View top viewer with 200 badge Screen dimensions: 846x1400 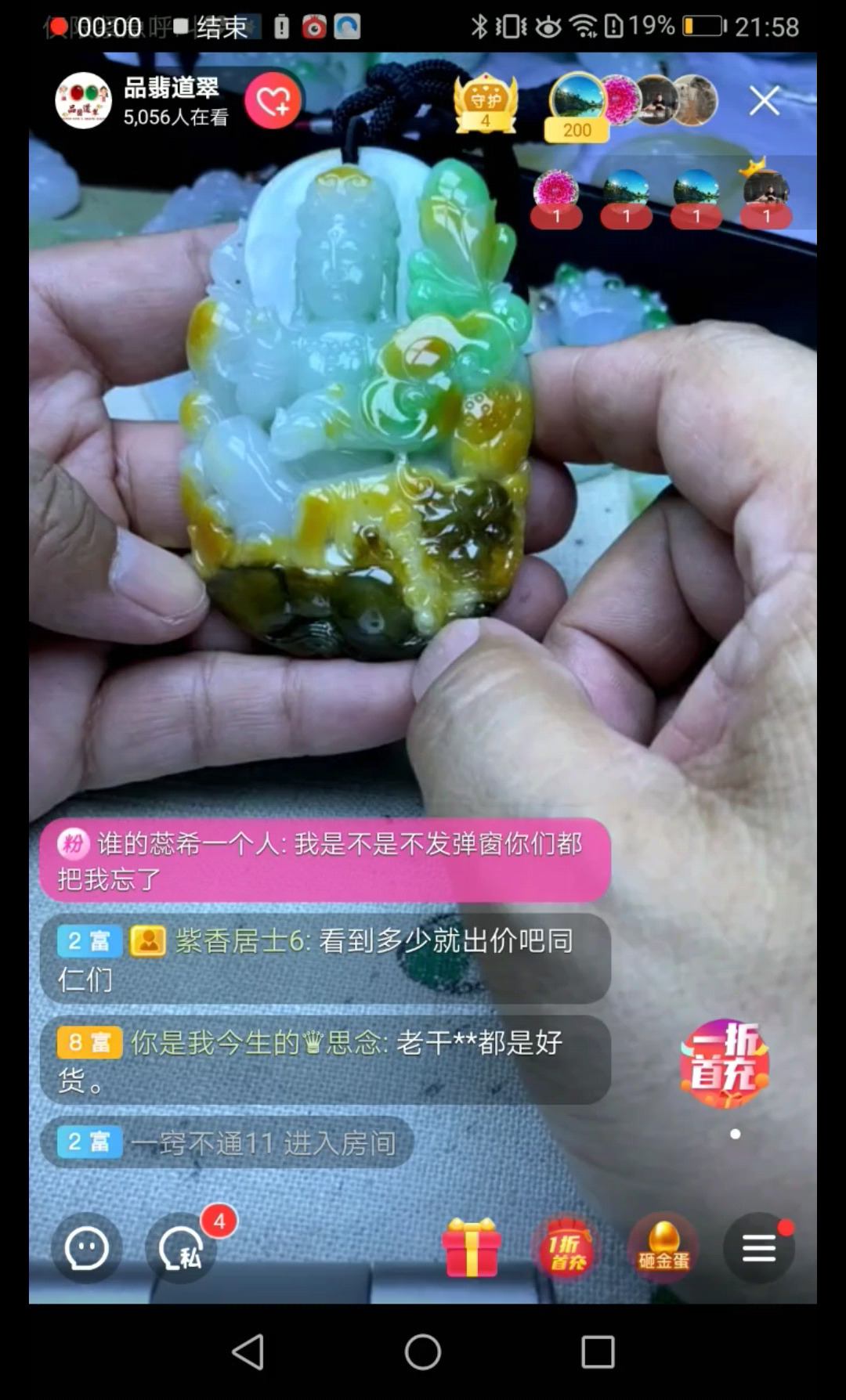point(577,106)
